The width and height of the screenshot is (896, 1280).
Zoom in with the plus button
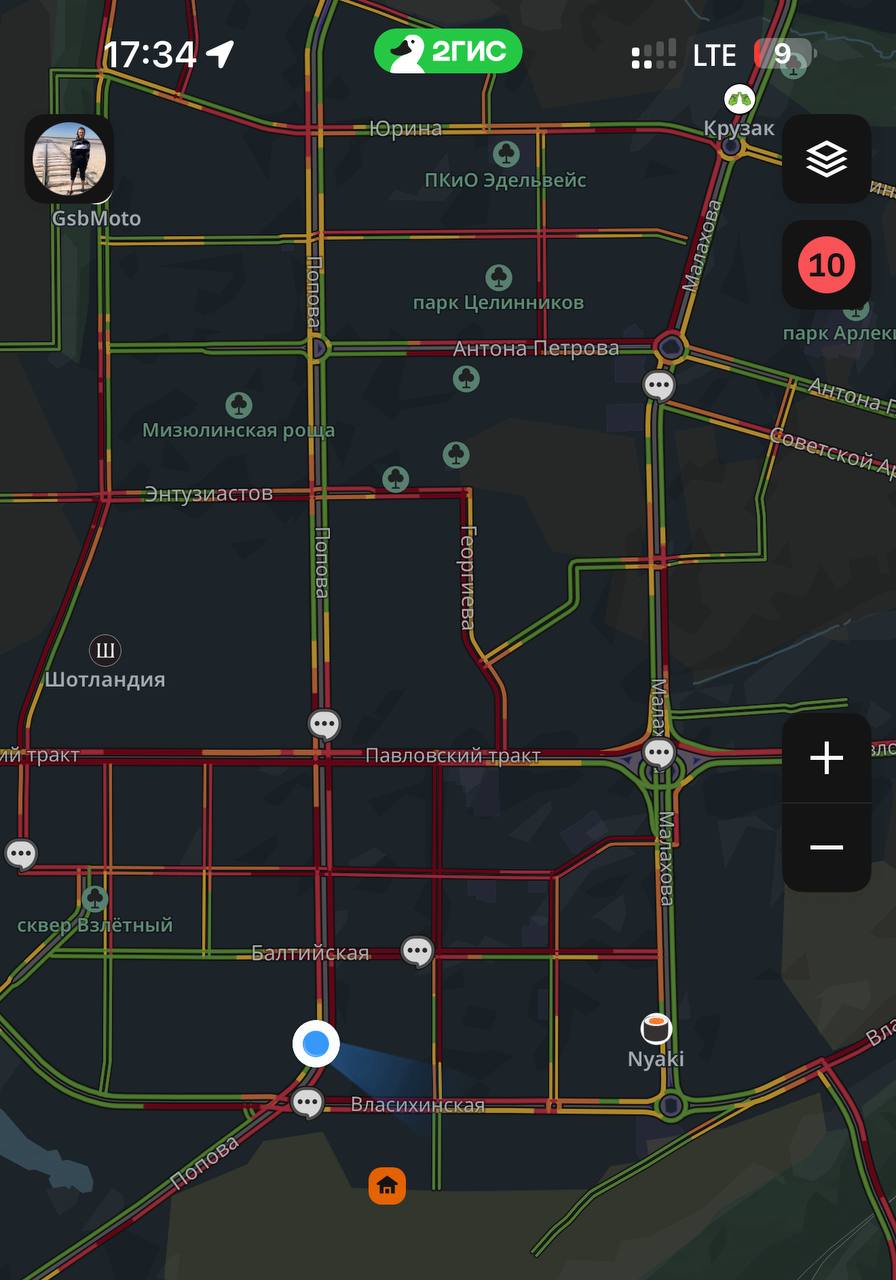point(826,758)
